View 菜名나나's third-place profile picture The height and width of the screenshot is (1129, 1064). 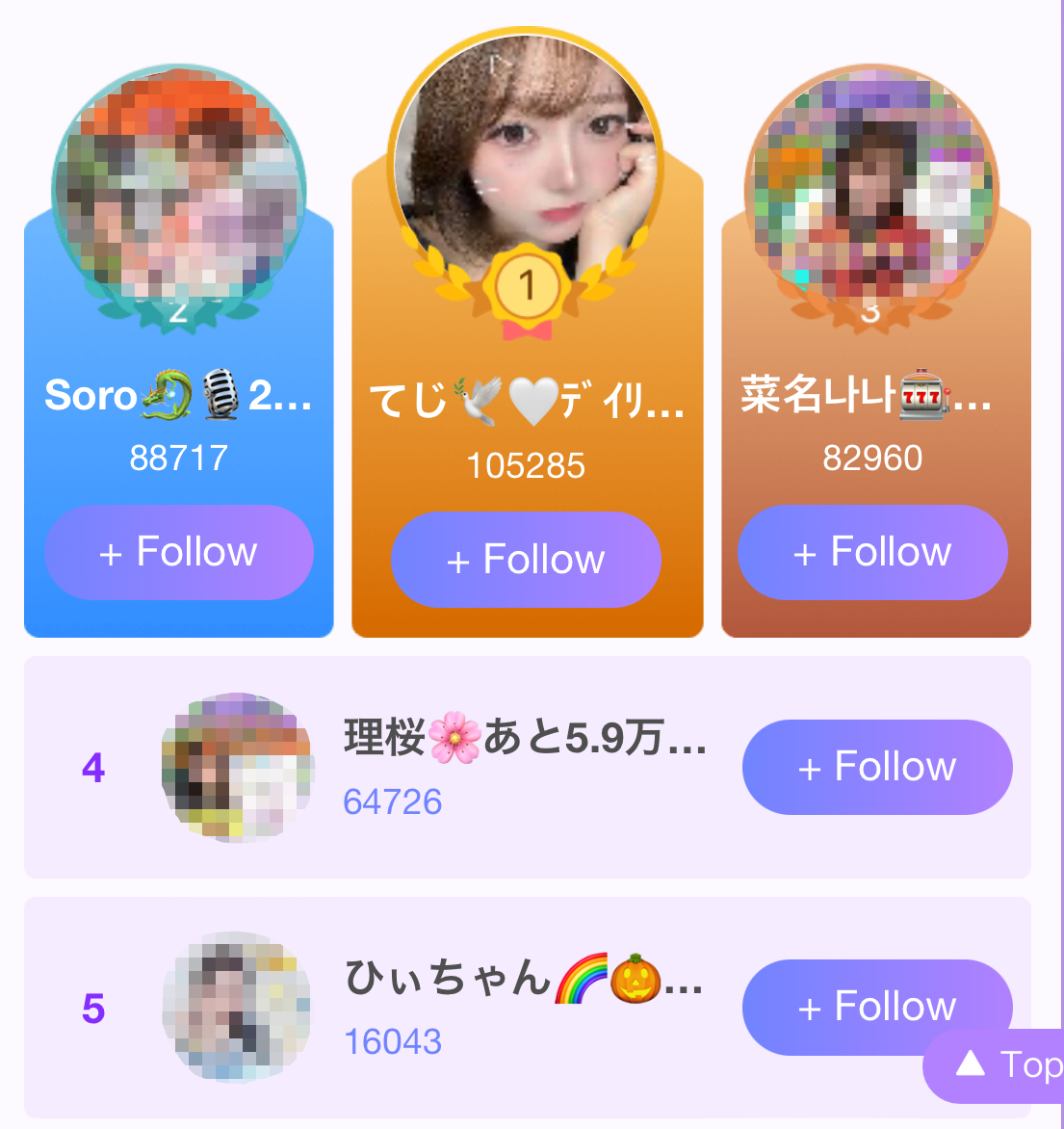coord(871,188)
